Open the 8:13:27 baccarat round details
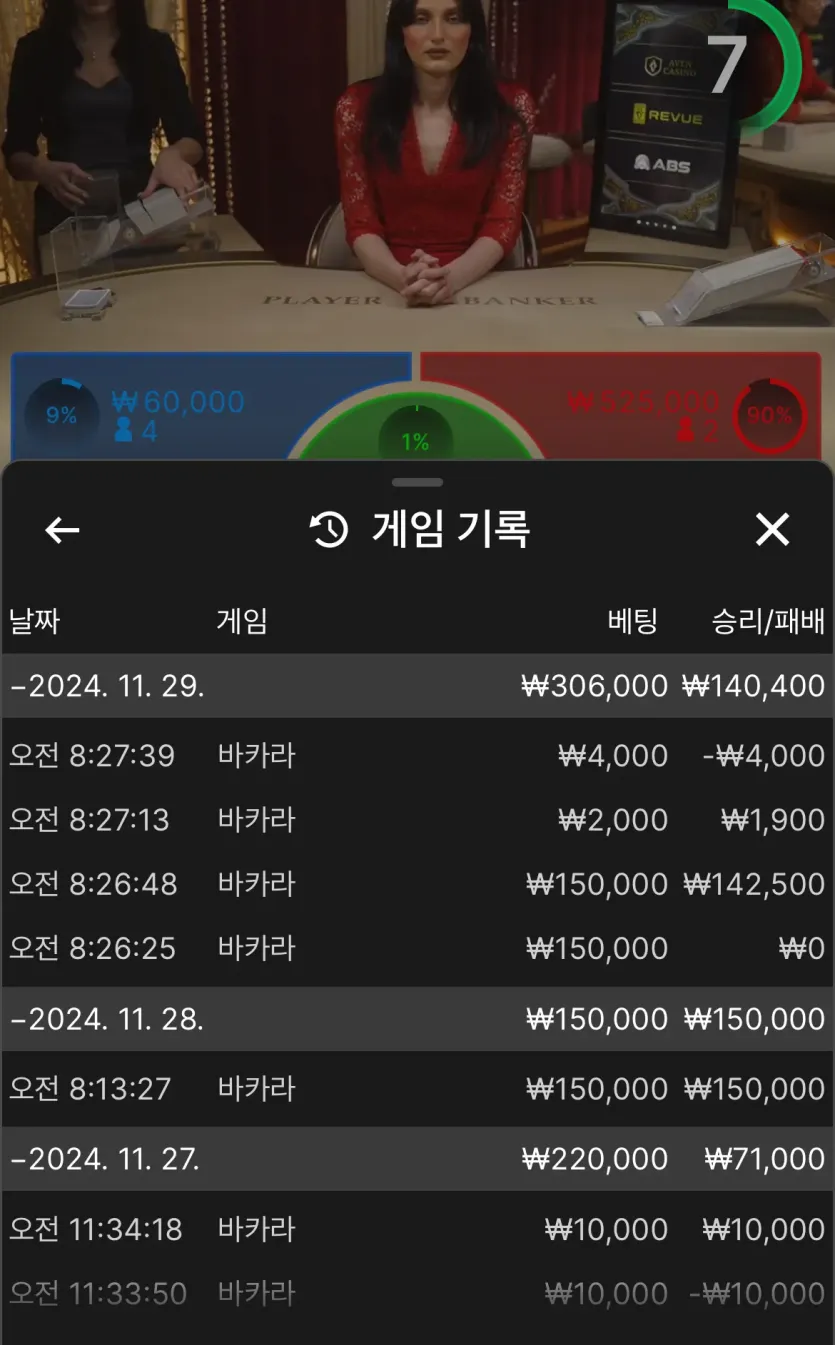The image size is (835, 1345). tap(416, 1088)
